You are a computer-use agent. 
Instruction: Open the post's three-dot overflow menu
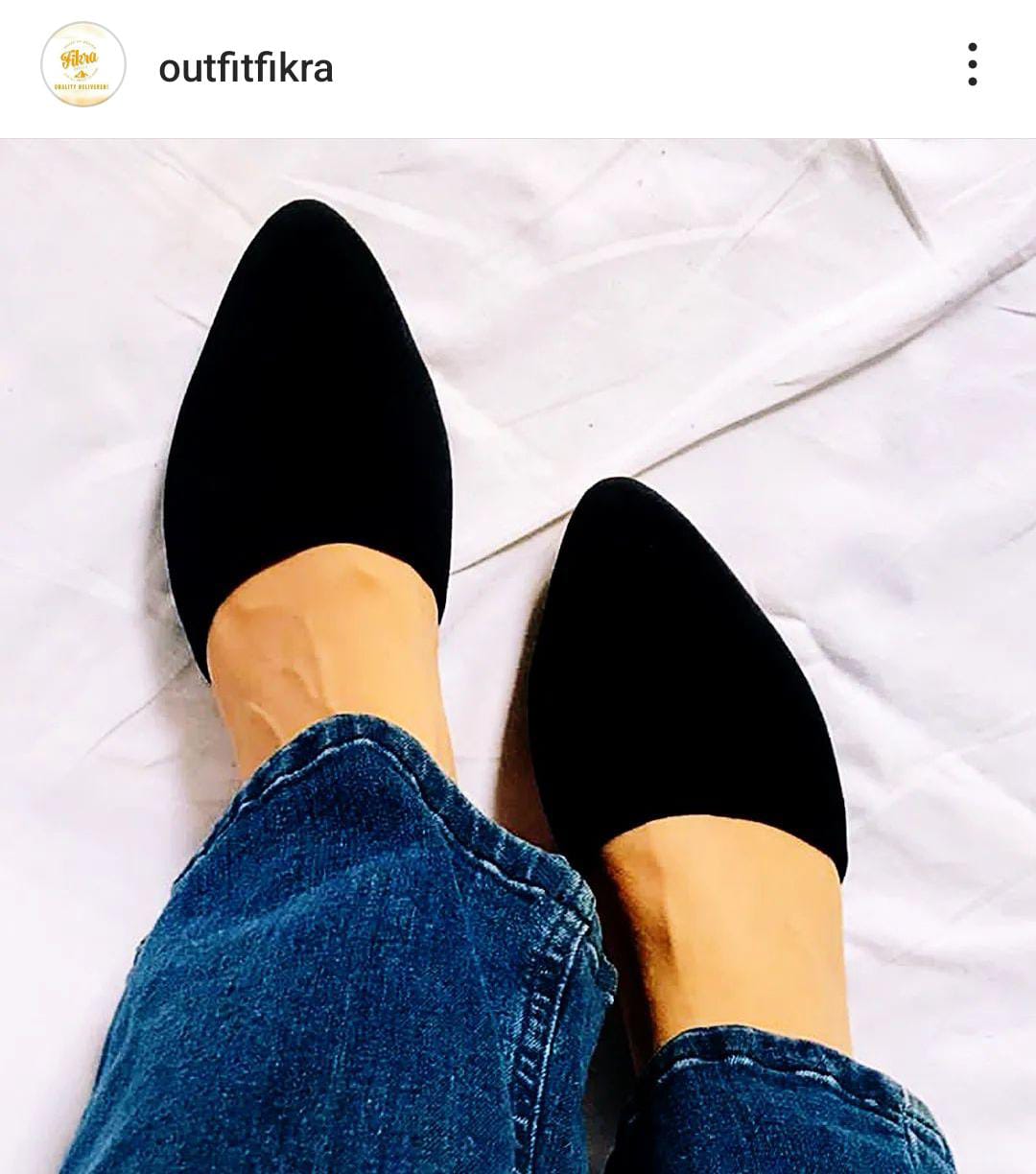pos(972,64)
